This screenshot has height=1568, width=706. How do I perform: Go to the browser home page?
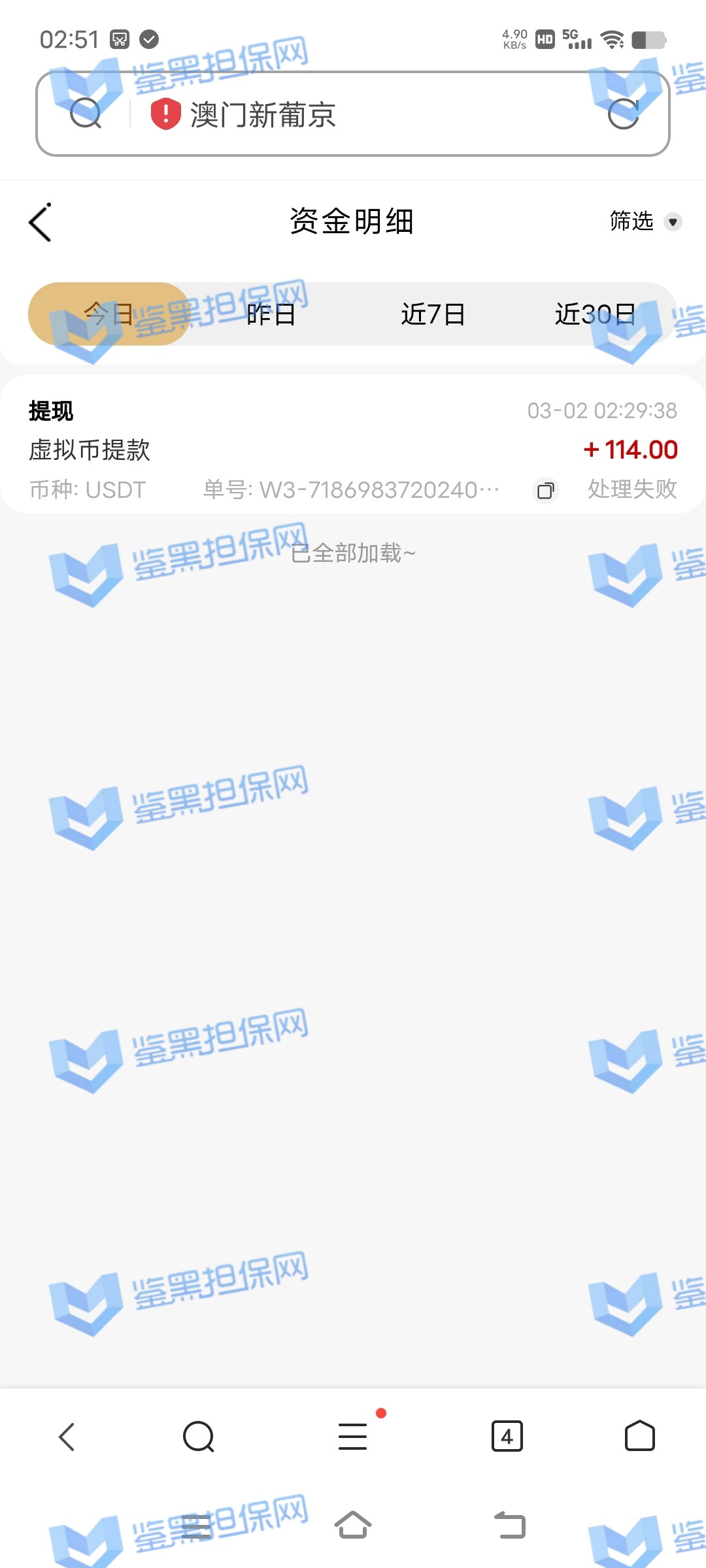coord(639,1437)
